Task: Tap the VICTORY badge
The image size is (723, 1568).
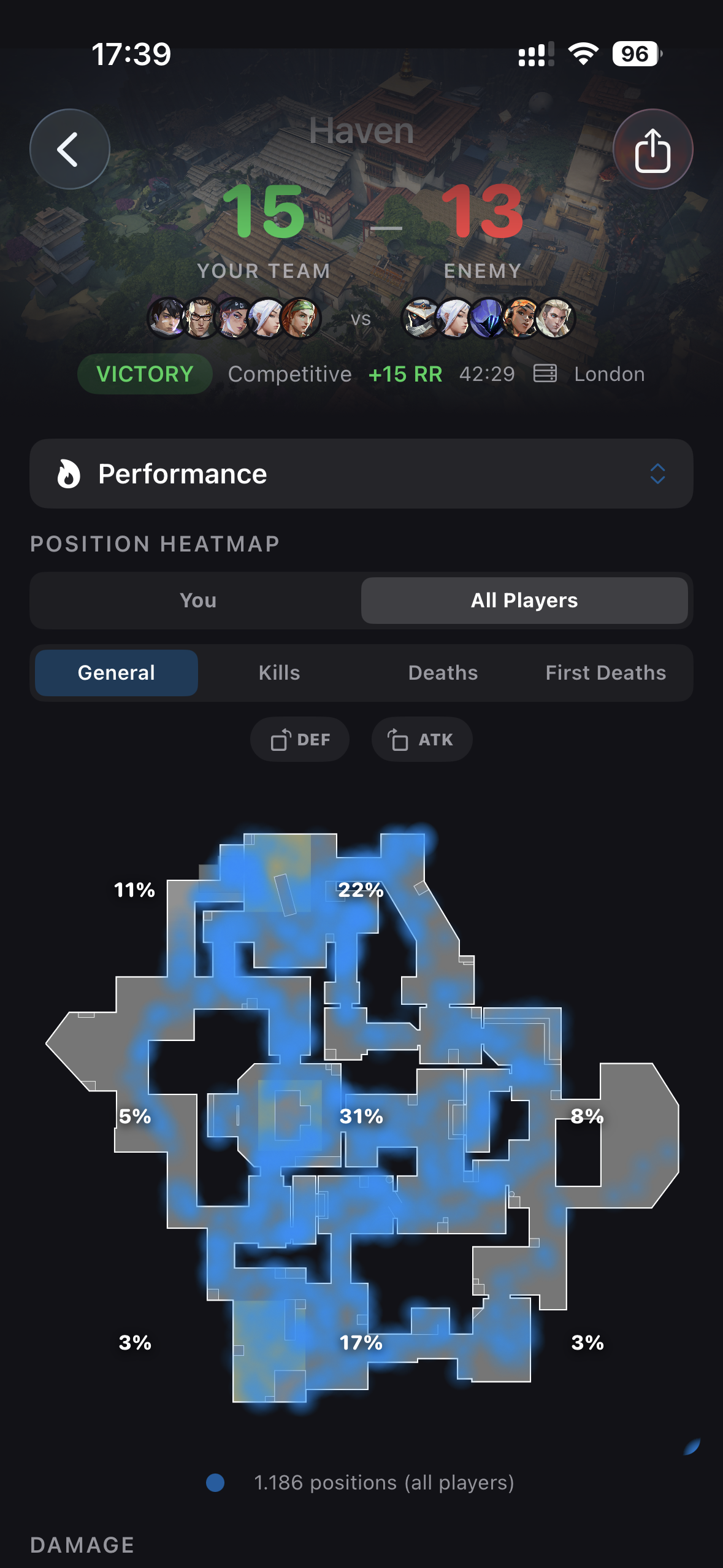Action: pos(144,374)
